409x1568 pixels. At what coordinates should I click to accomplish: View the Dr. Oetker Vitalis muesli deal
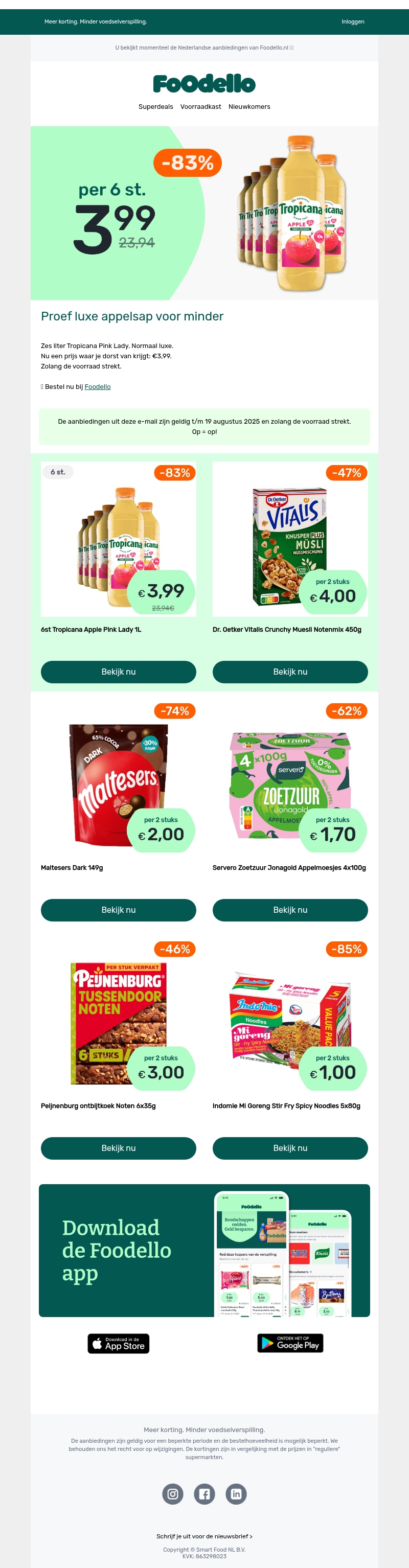coord(290,672)
